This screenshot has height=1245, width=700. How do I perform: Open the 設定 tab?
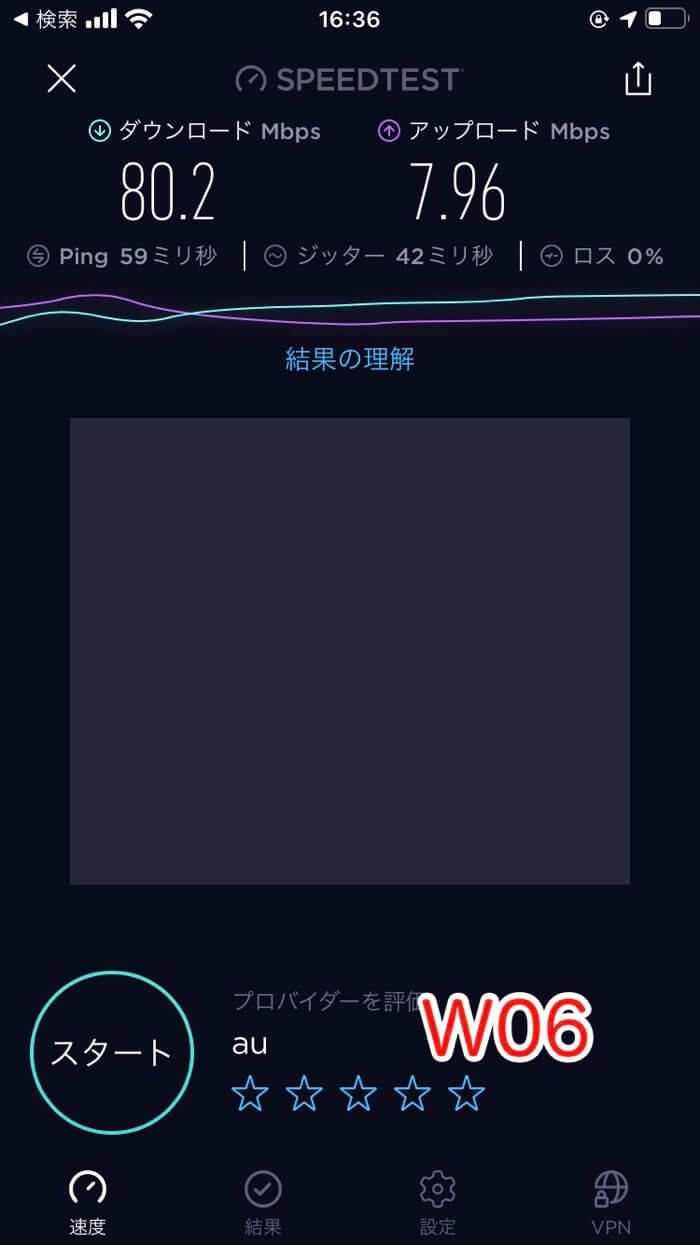pos(438,1203)
